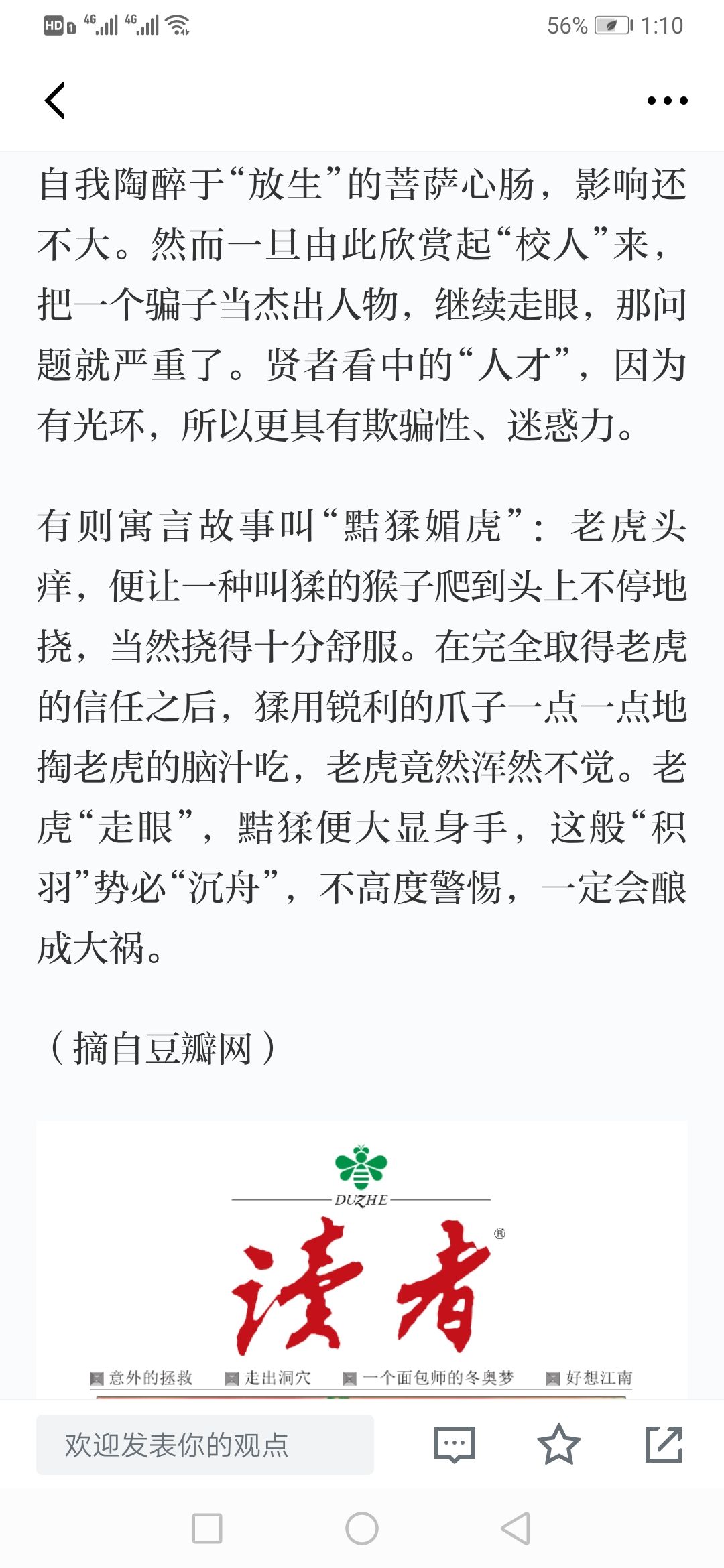724x1568 pixels.
Task: Tap the 欢迎发表你的观点 comment field
Action: (205, 1445)
